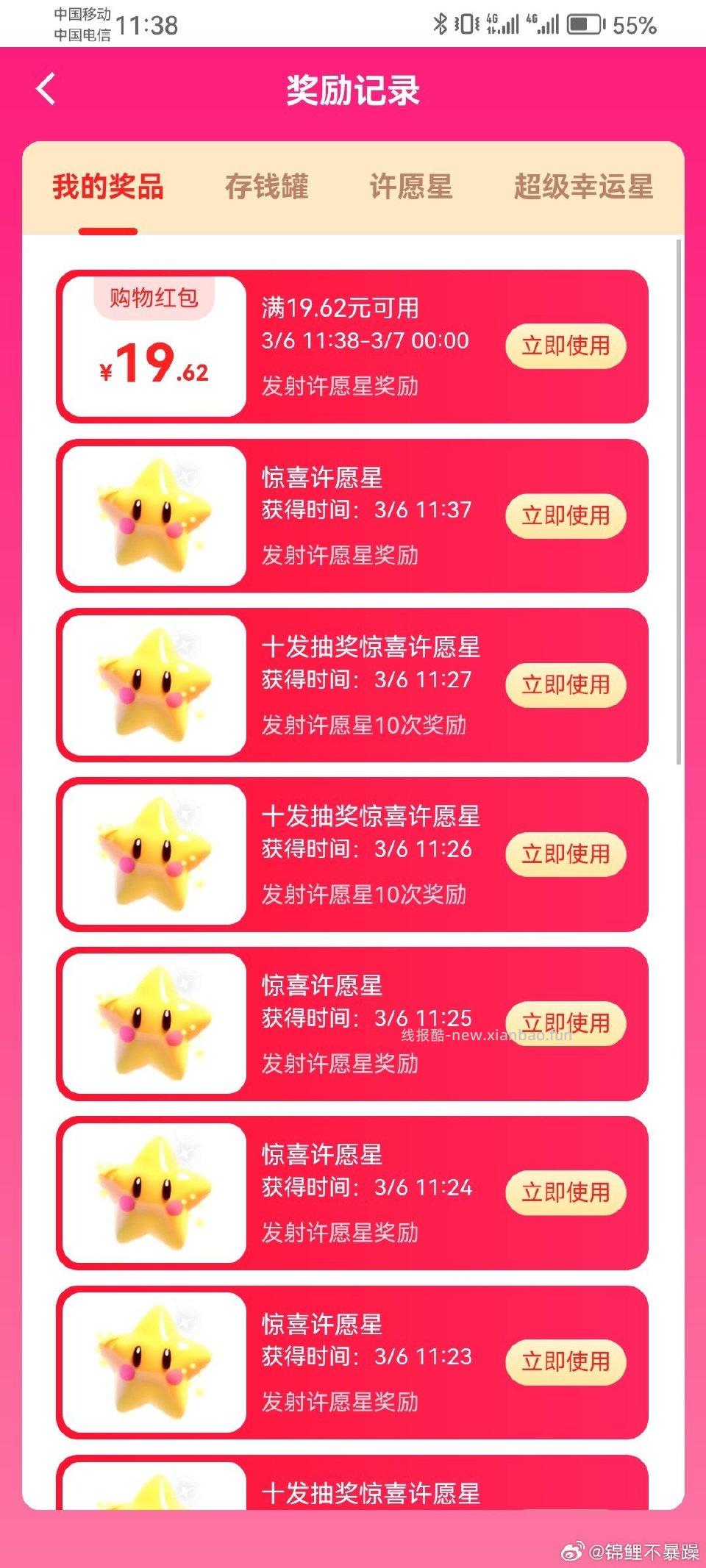
Task: Select the 超级幸运星 tab
Action: [x=583, y=187]
